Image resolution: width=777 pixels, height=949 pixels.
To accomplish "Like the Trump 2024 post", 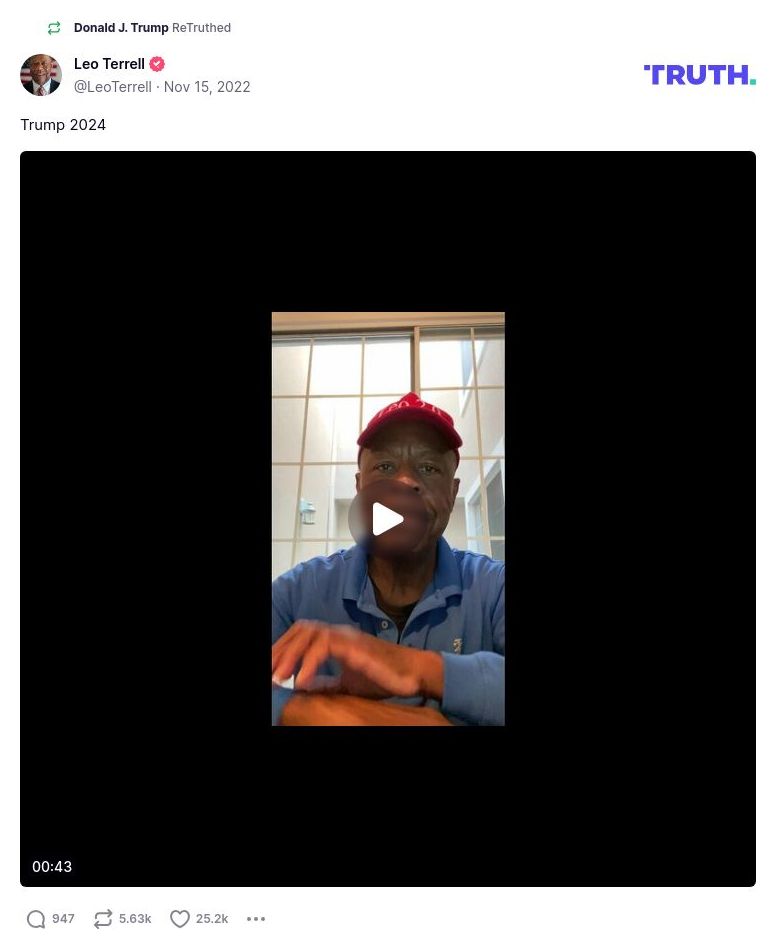I will (x=180, y=919).
